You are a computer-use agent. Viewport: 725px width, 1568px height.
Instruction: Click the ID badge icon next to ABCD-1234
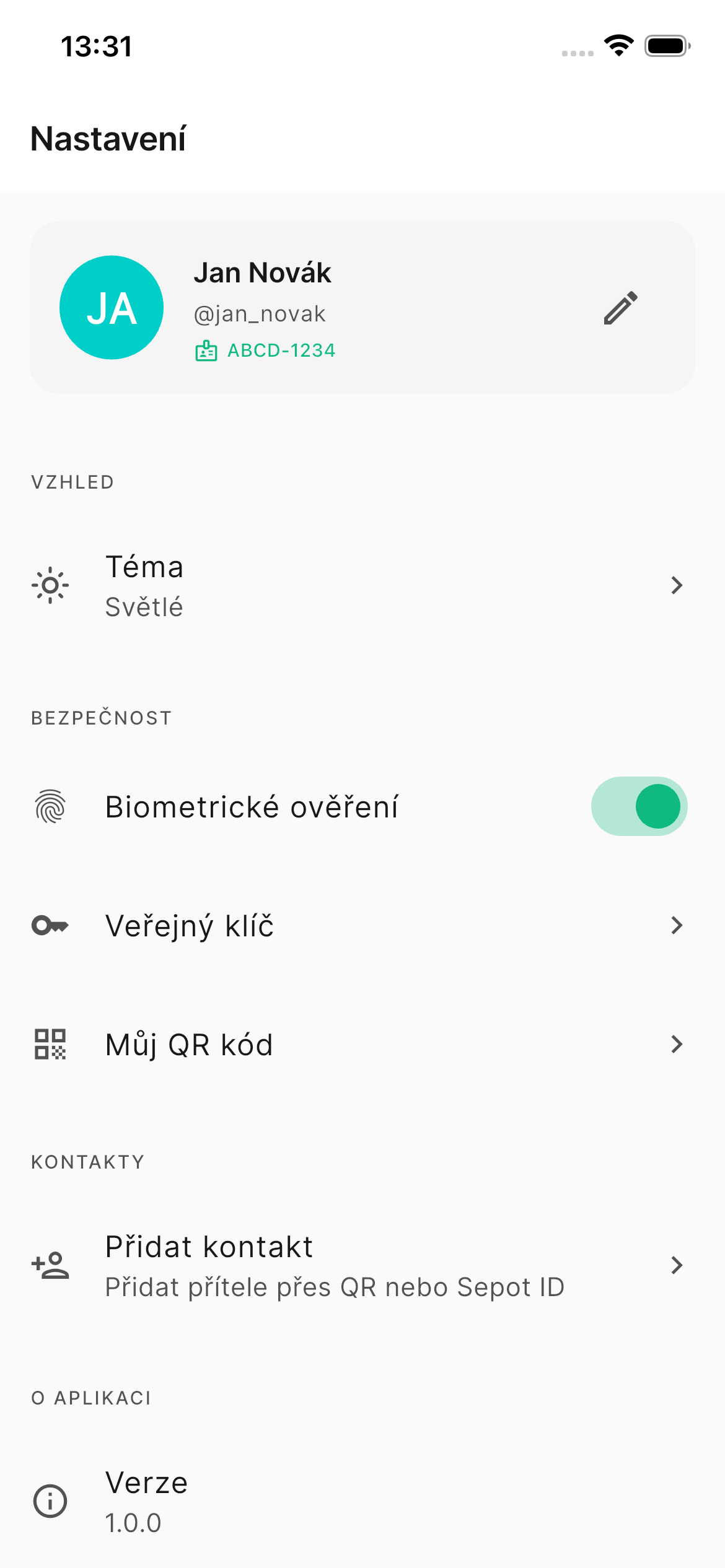205,351
